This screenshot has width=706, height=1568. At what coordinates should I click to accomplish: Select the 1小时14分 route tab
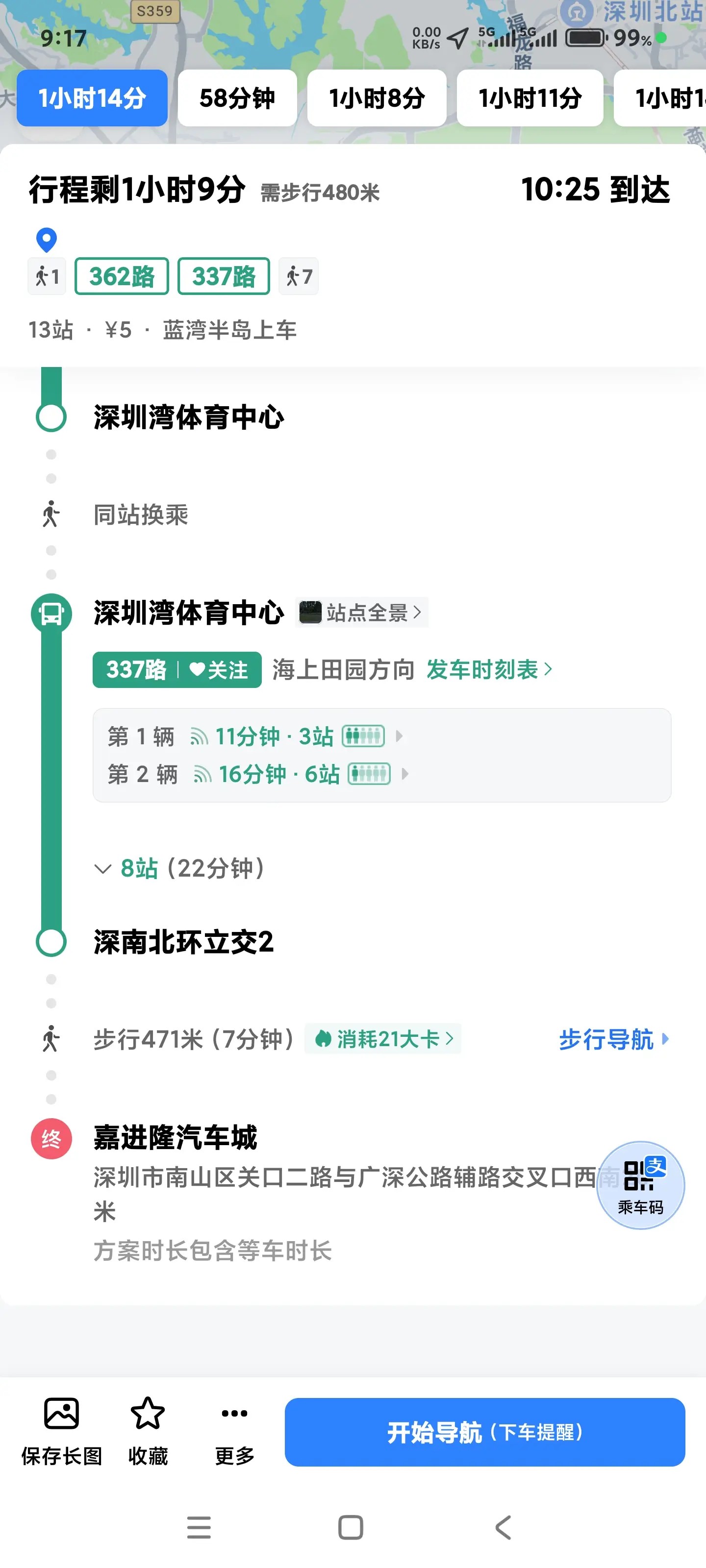click(92, 98)
